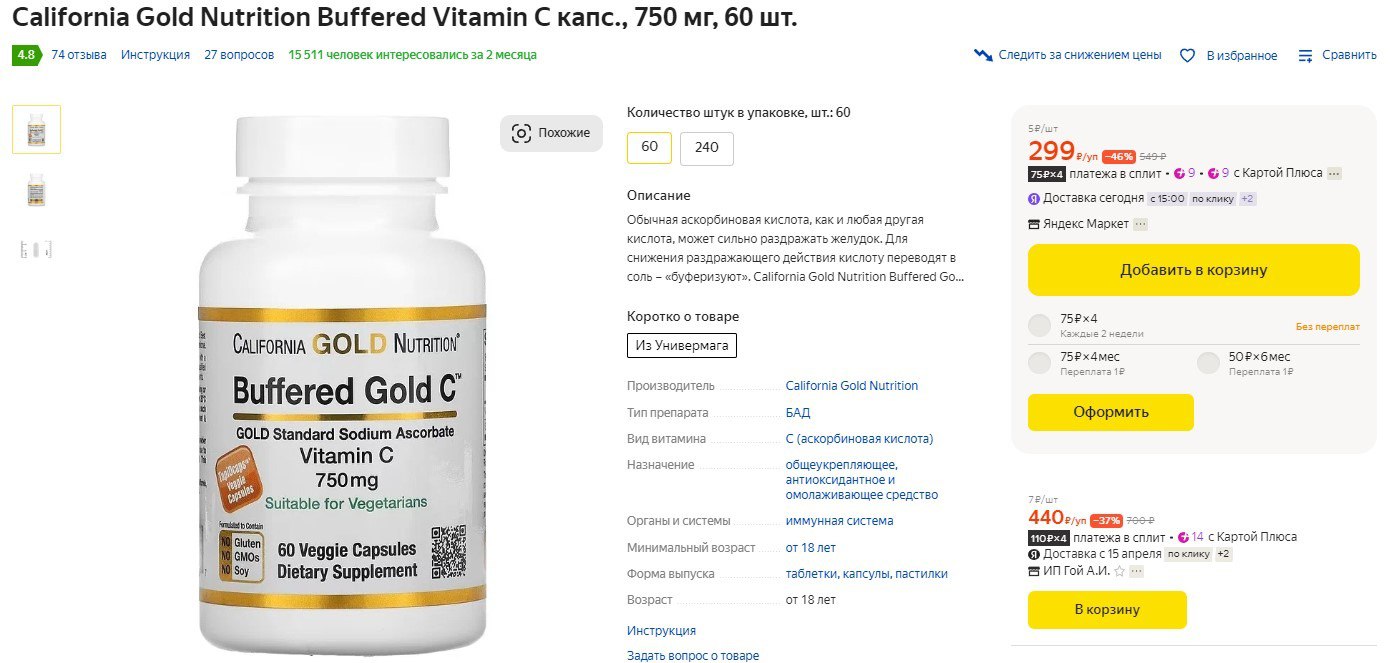The height and width of the screenshot is (663, 1390).
Task: Select the 60 pieces pack option
Action: 649,147
